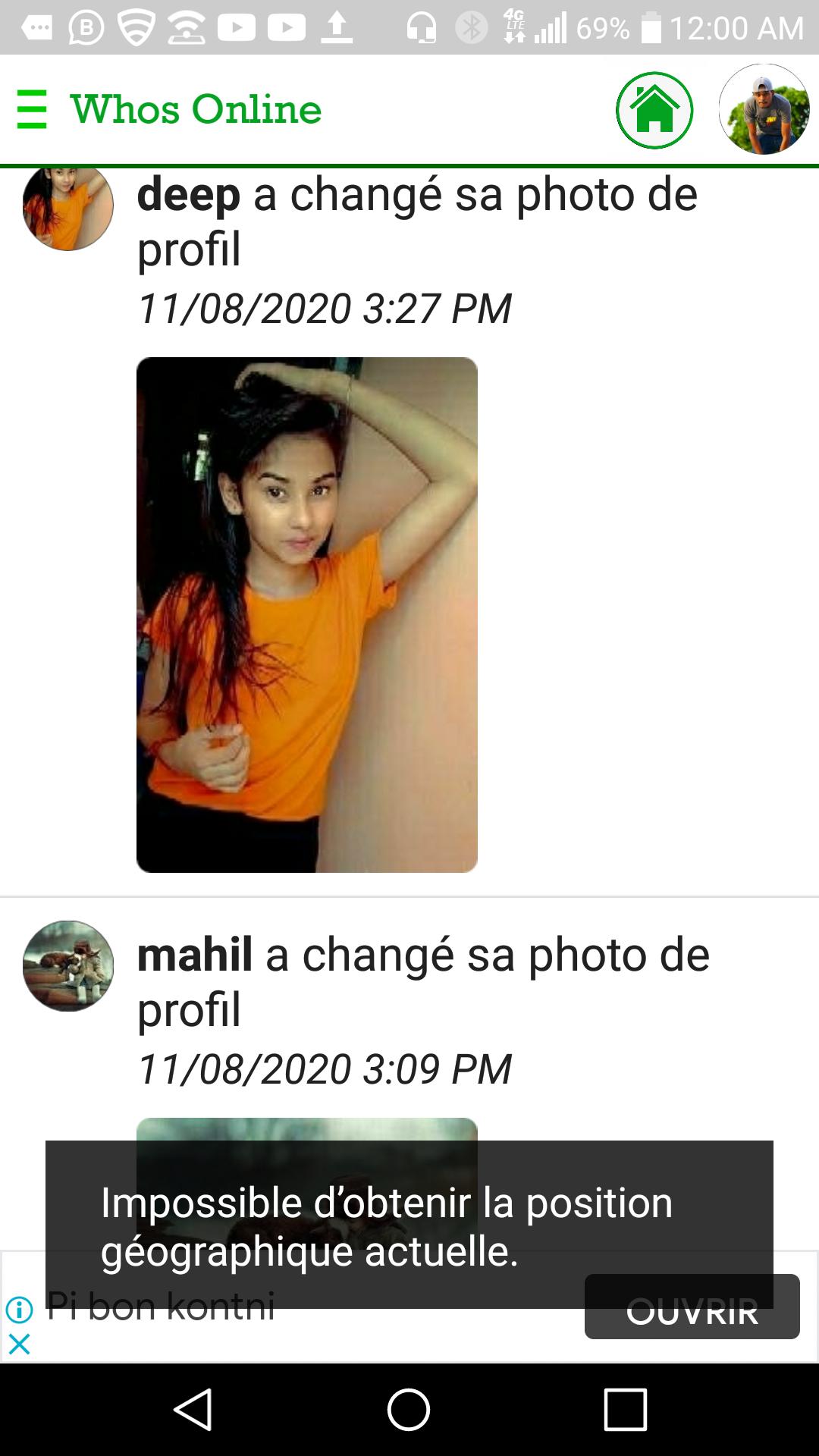Open mahil's new profile photo
819x1456 pixels.
[x=306, y=1130]
